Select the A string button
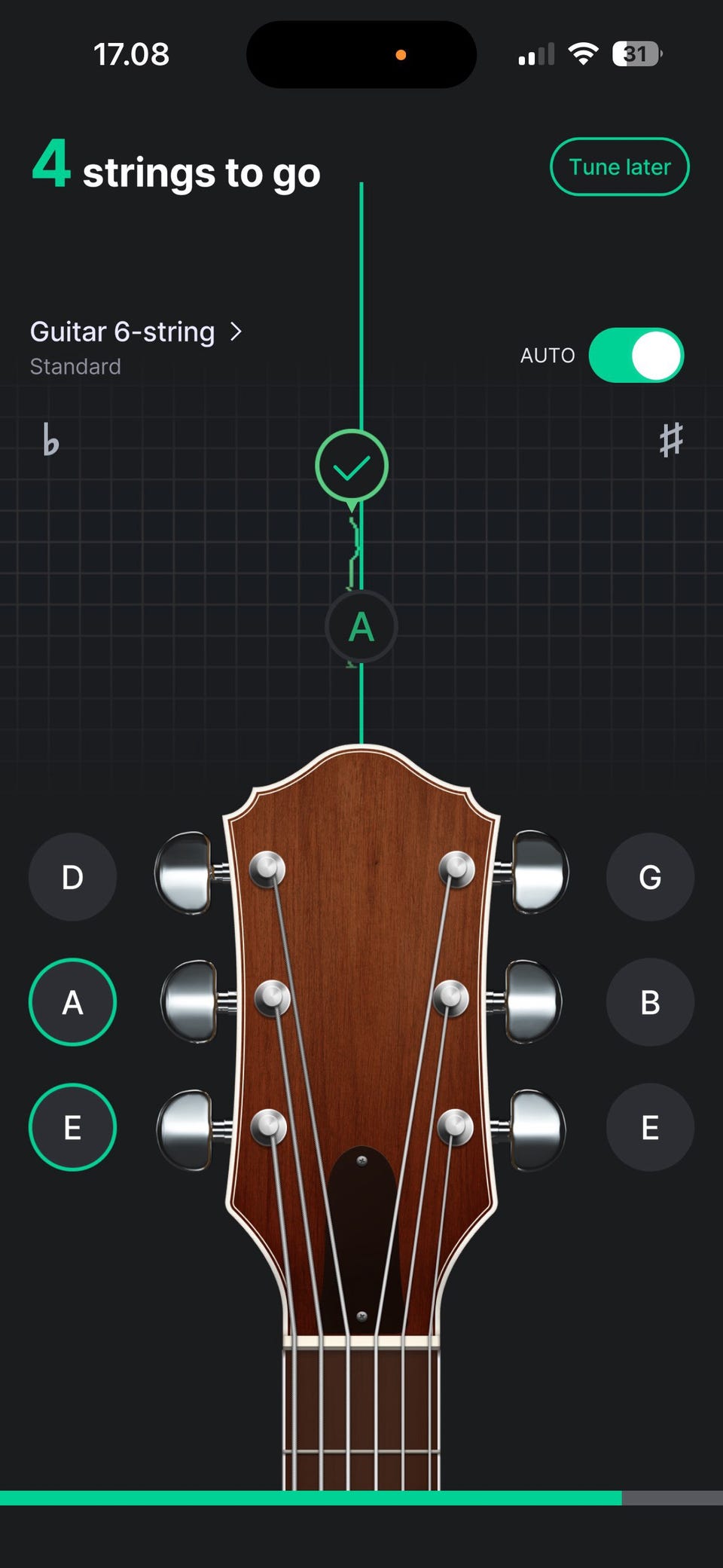 [72, 1001]
